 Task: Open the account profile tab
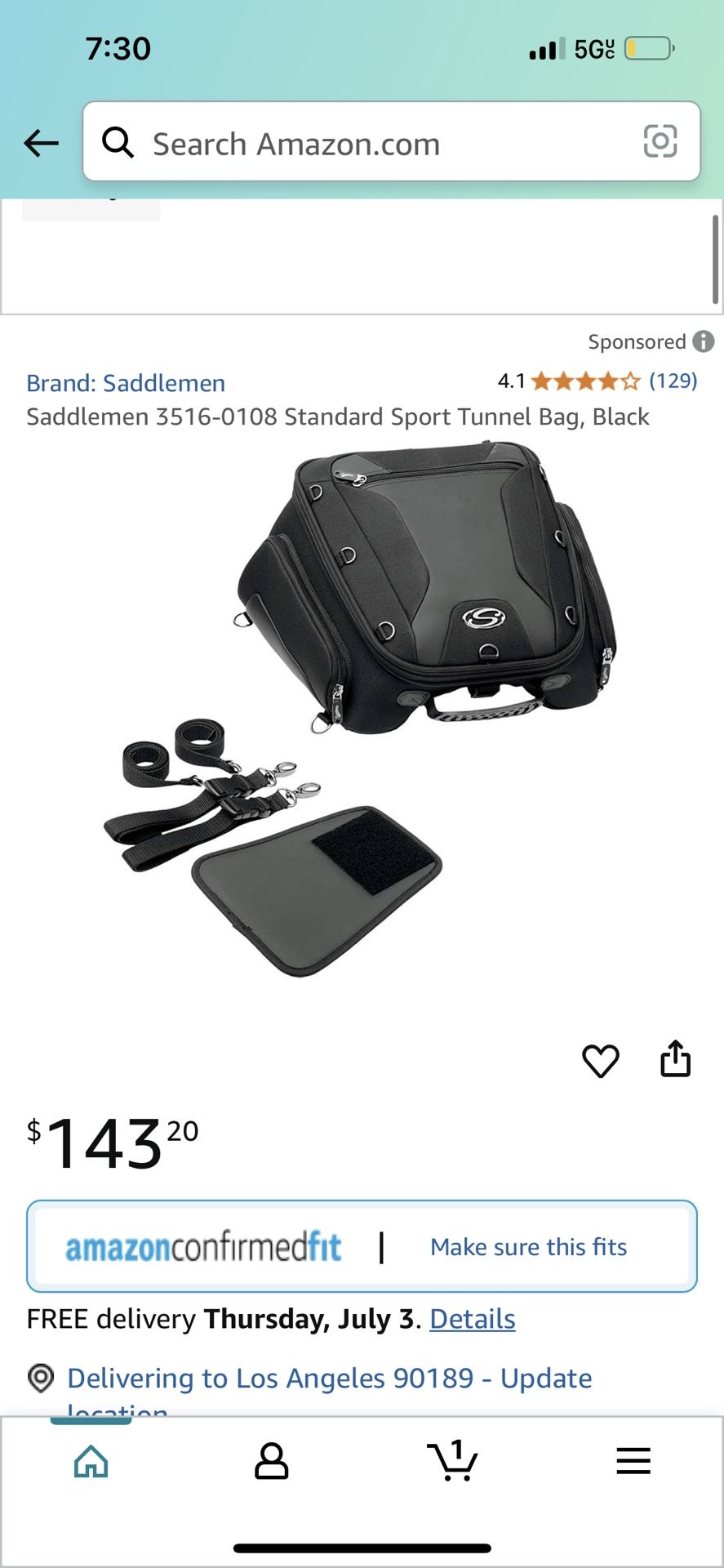point(271,1461)
